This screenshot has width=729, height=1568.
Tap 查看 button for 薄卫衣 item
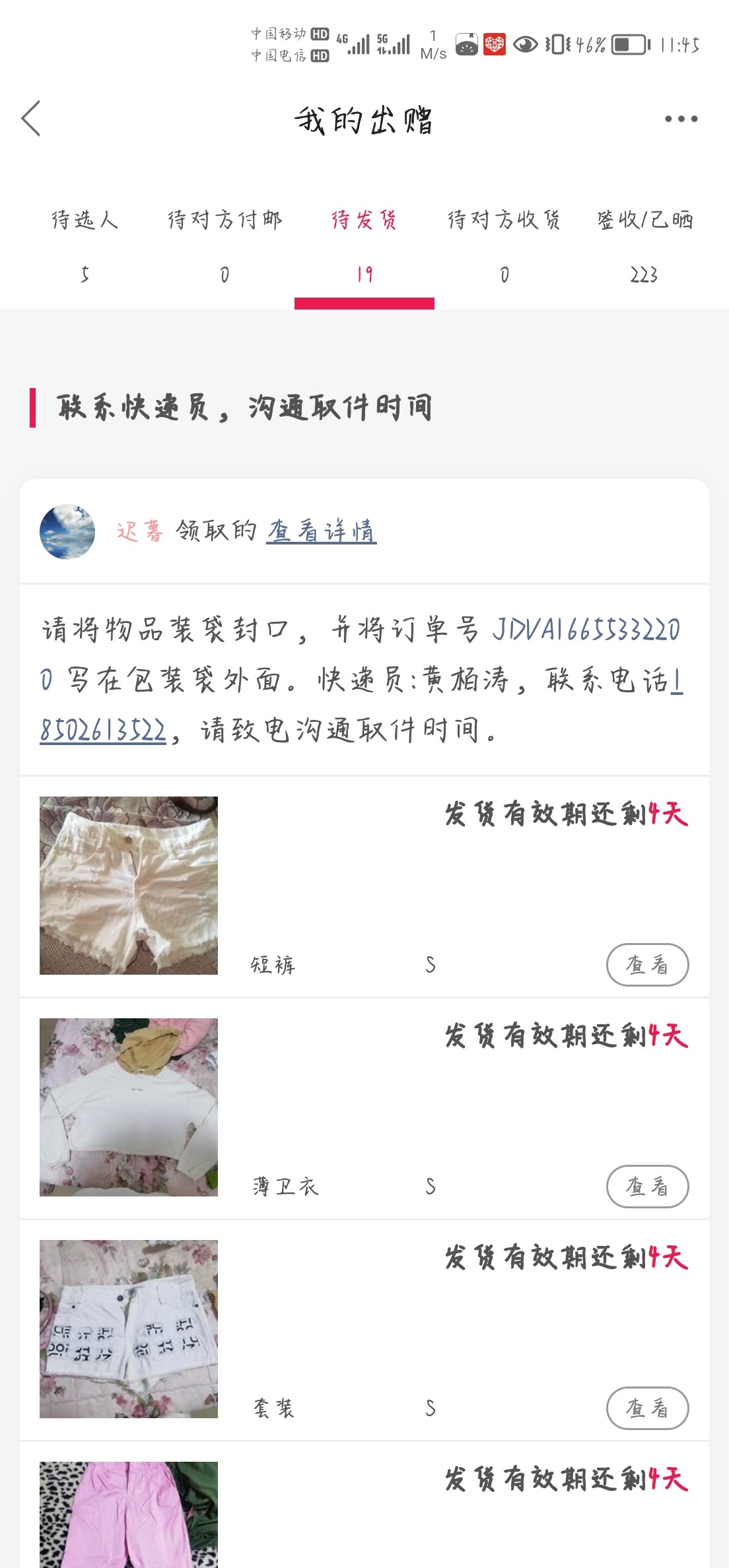point(647,1187)
